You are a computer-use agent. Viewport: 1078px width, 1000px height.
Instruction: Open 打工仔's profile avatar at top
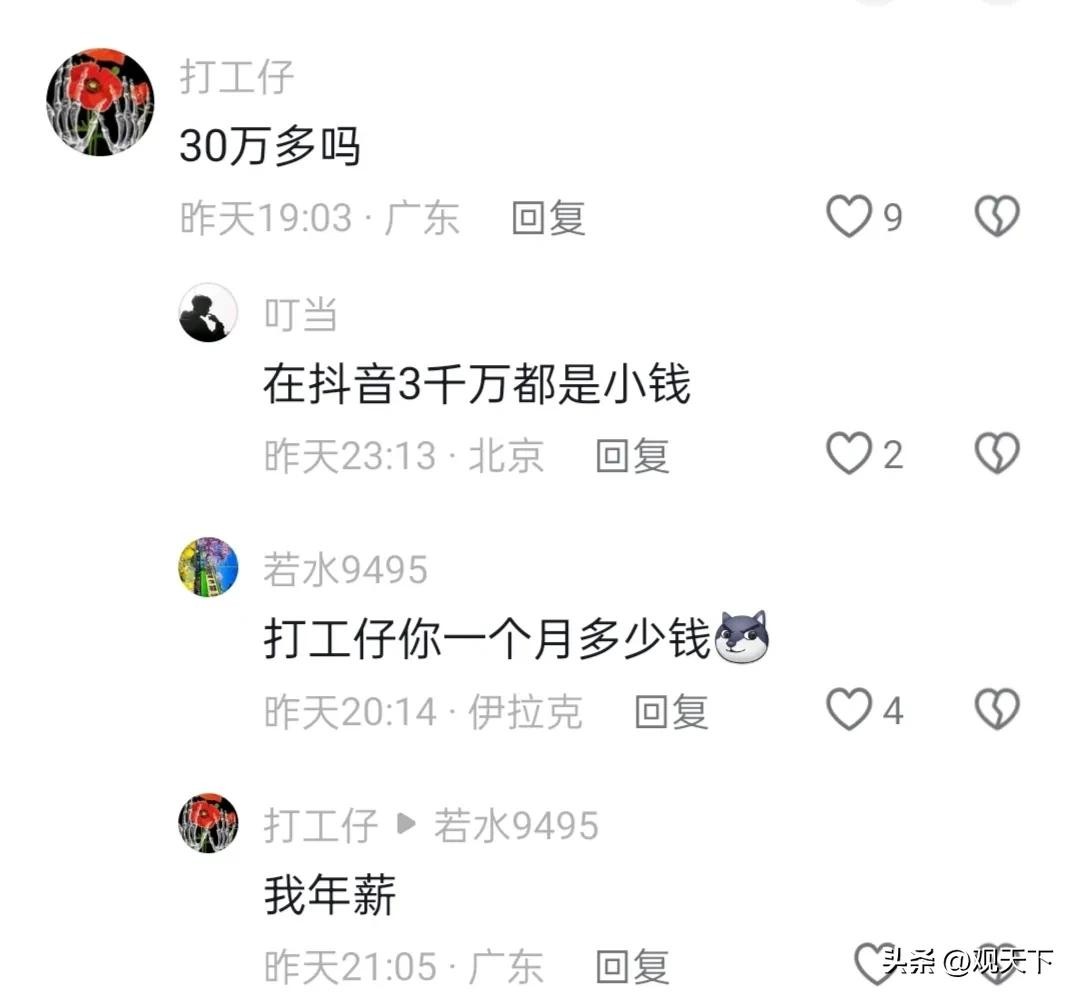click(100, 102)
